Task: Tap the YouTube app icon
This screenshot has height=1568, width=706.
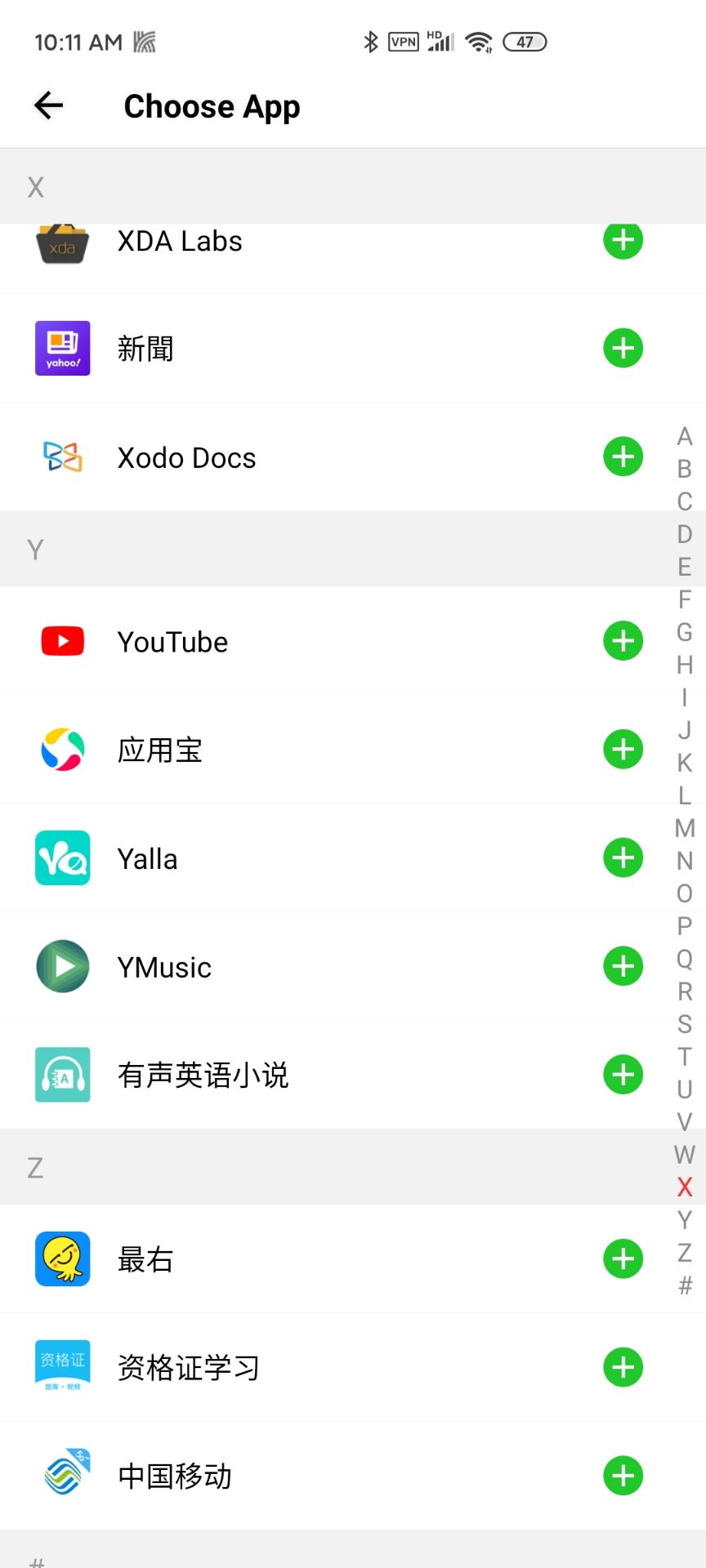Action: coord(62,640)
